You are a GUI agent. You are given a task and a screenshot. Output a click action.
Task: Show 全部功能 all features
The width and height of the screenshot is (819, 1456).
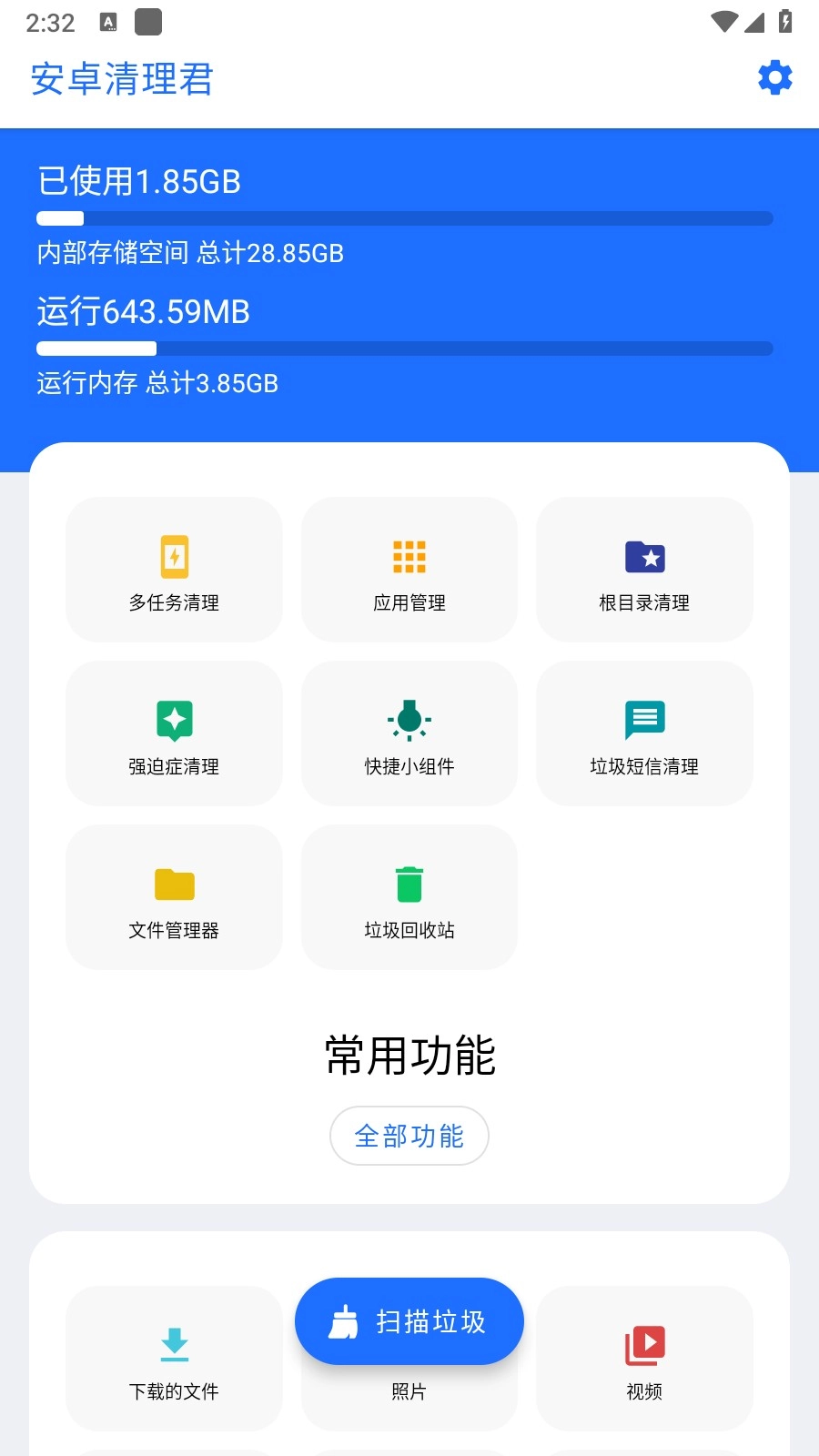click(x=409, y=1136)
